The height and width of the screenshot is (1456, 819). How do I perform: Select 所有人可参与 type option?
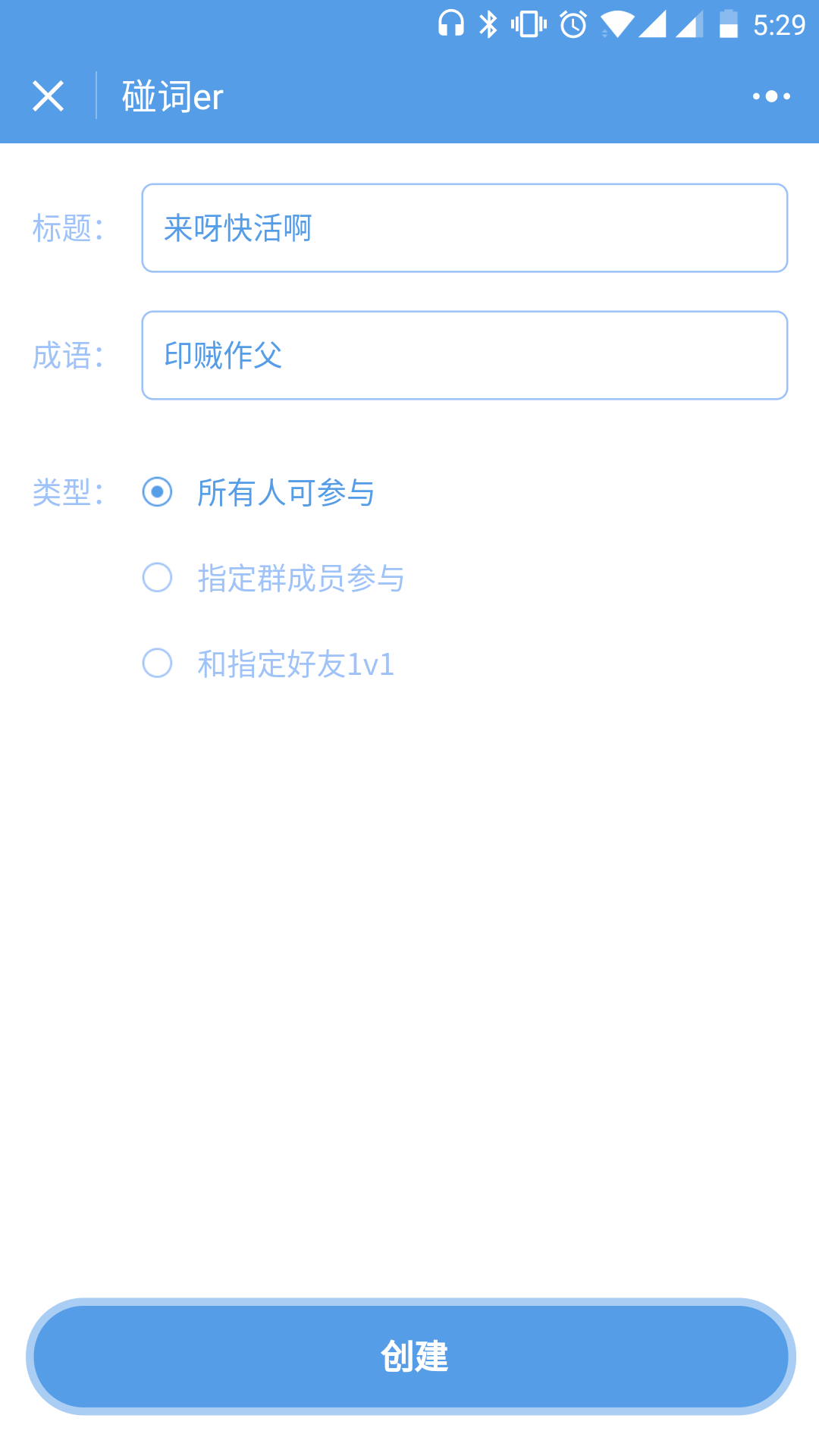259,492
